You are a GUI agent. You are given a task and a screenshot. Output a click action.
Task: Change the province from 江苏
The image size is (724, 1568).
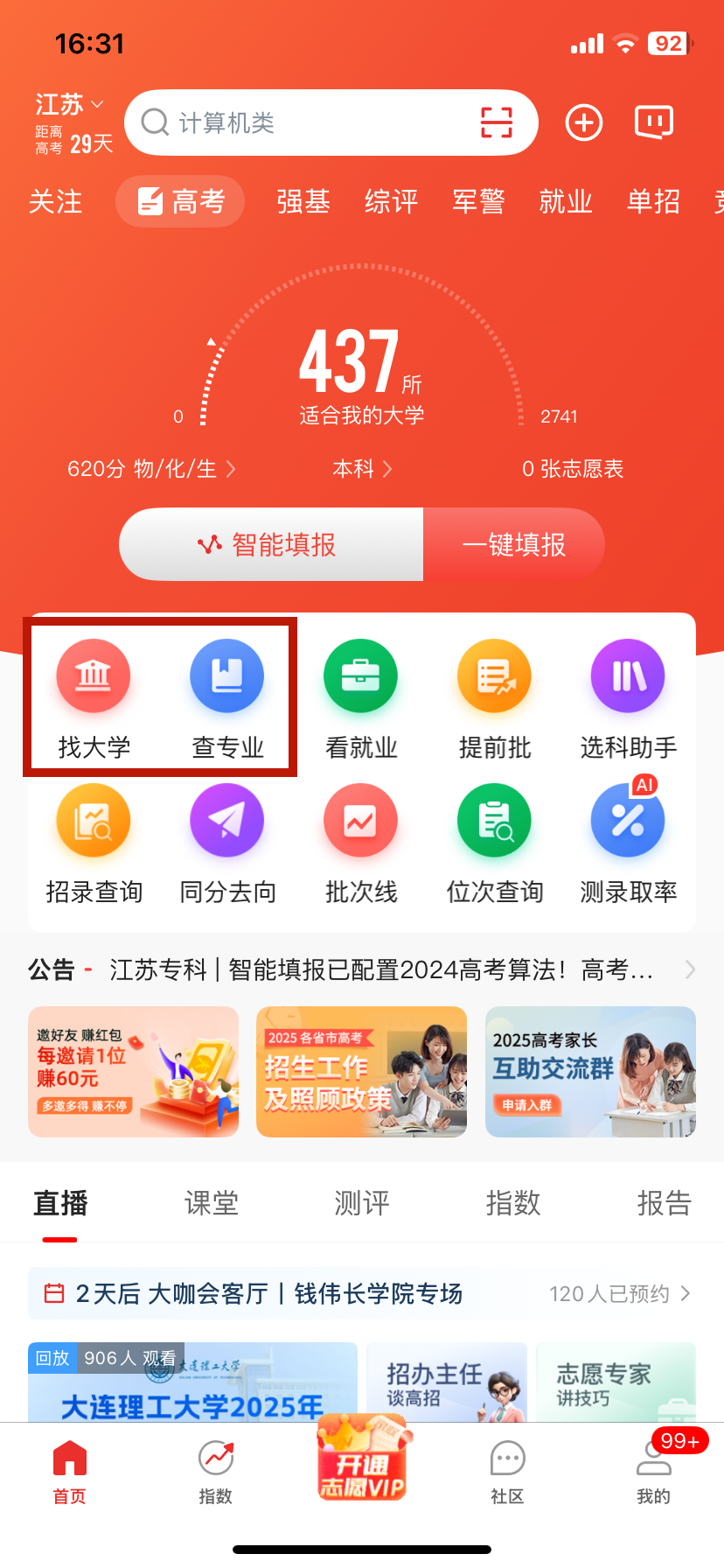[68, 105]
